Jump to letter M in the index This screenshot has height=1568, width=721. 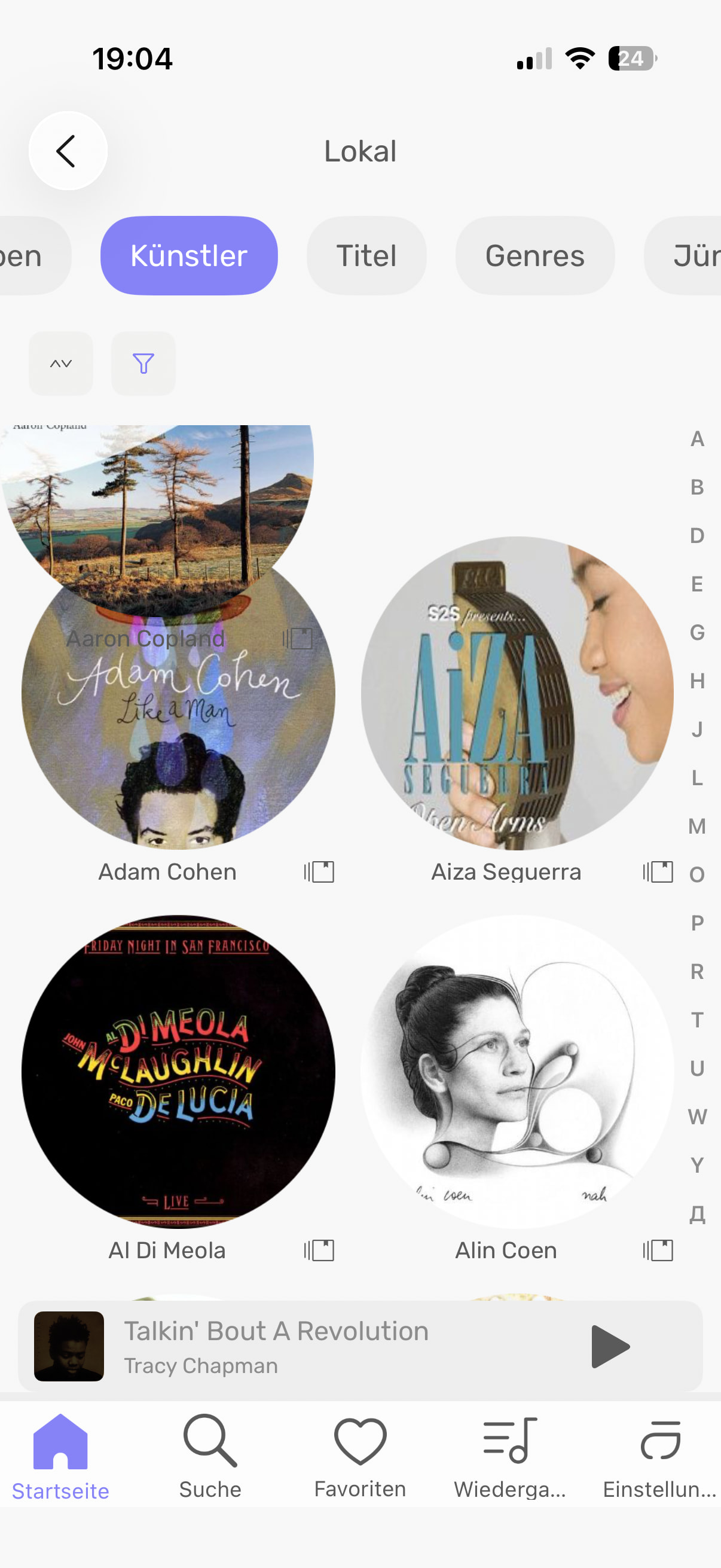(696, 826)
